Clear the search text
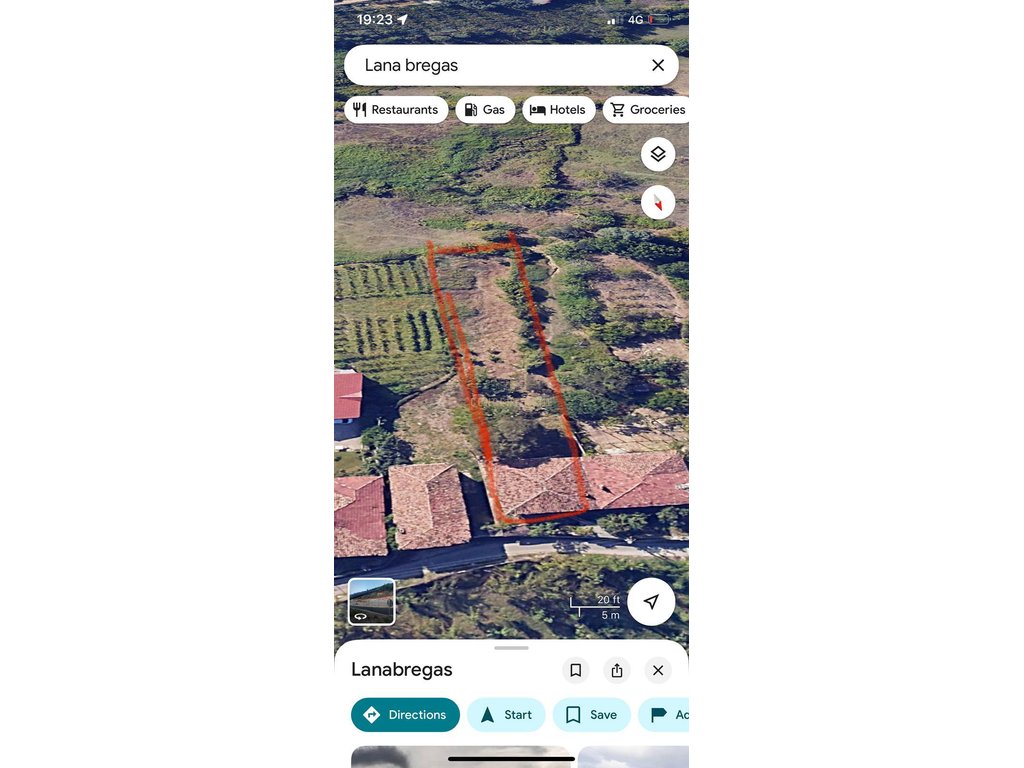The width and height of the screenshot is (1024, 768). 658,65
